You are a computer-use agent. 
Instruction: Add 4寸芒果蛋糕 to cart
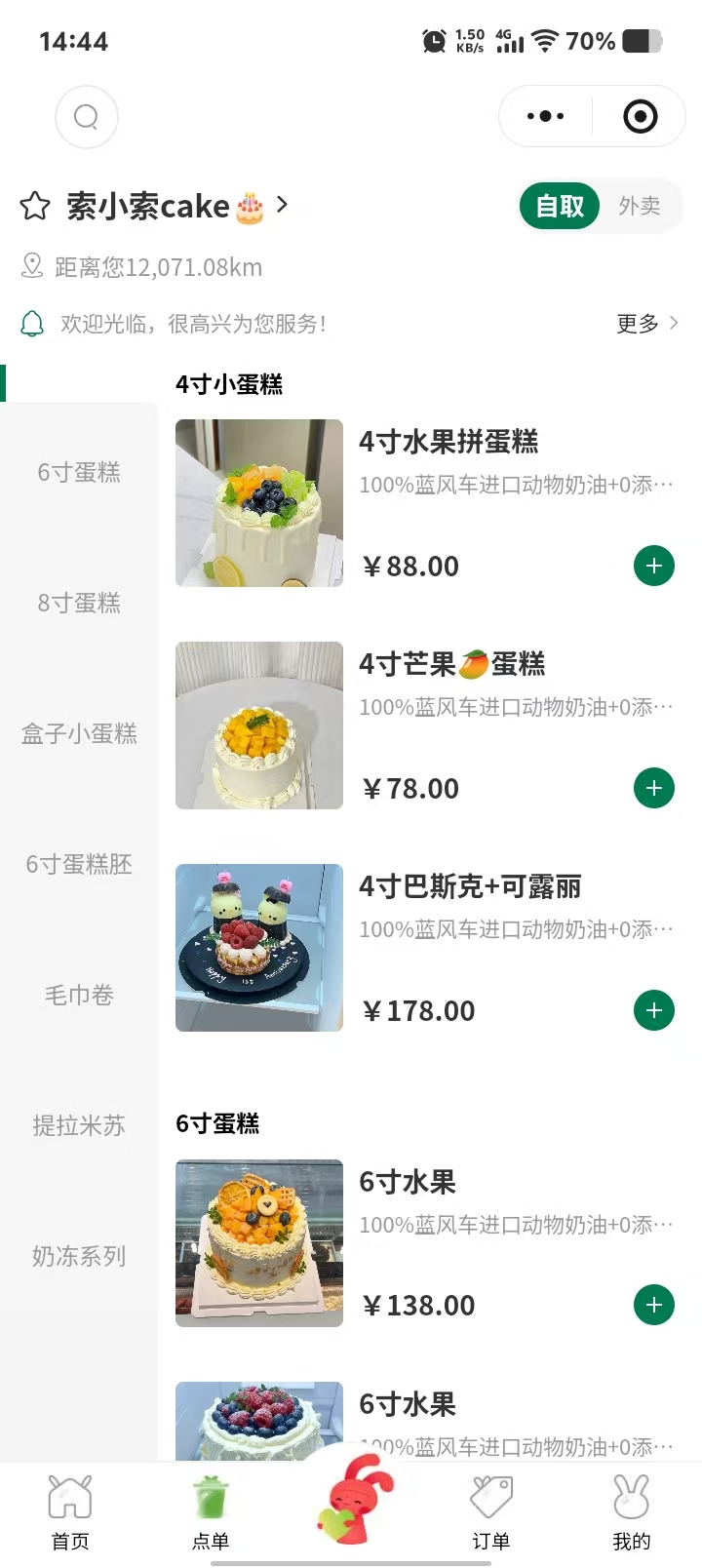(x=653, y=788)
